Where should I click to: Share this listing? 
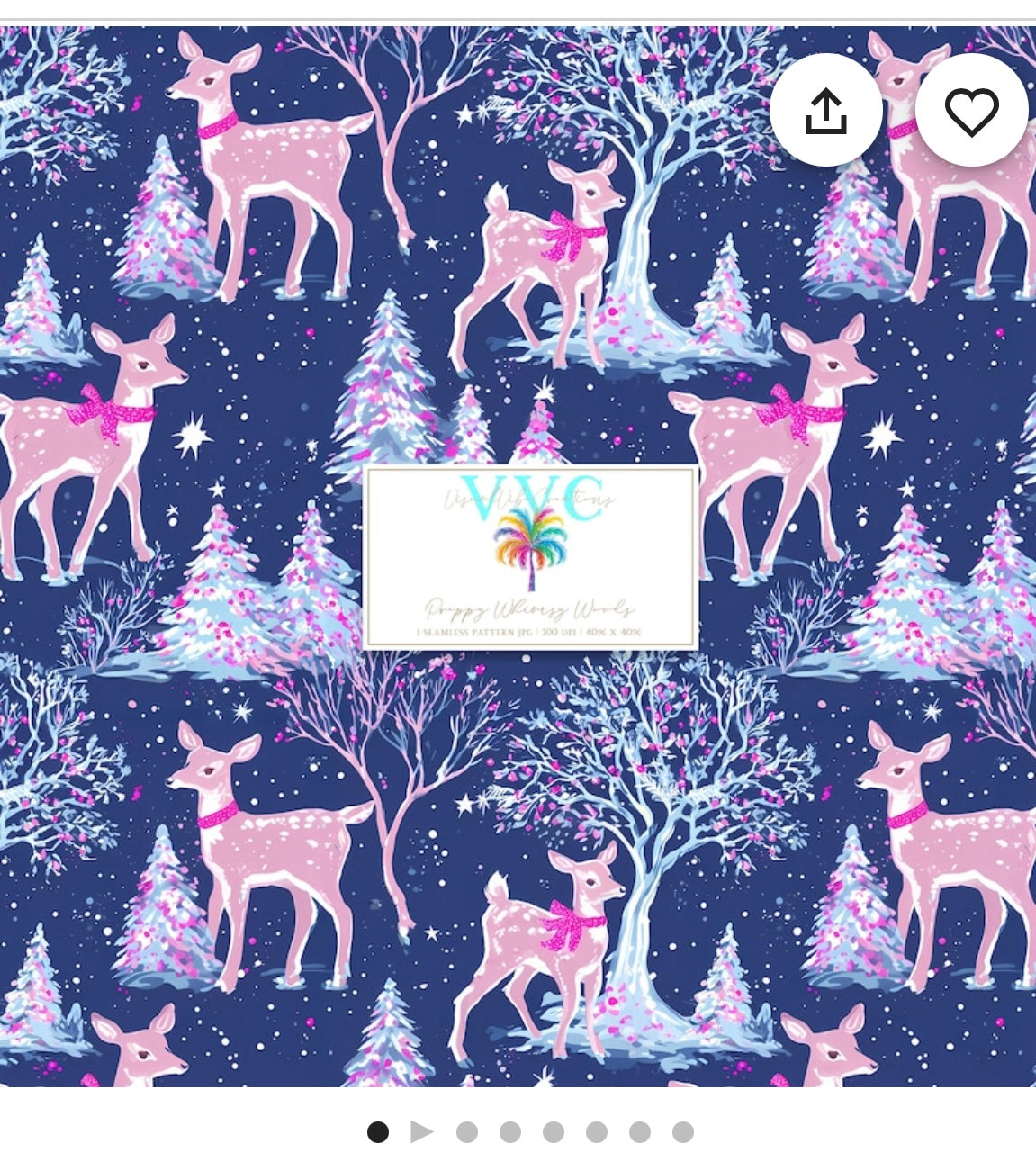(825, 111)
